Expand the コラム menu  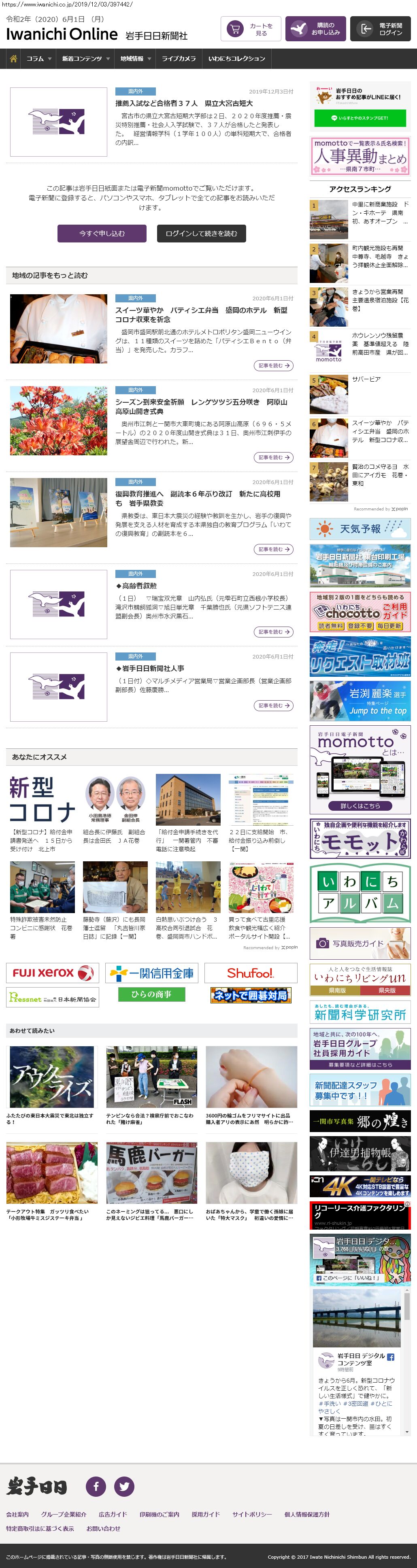pyautogui.click(x=38, y=58)
